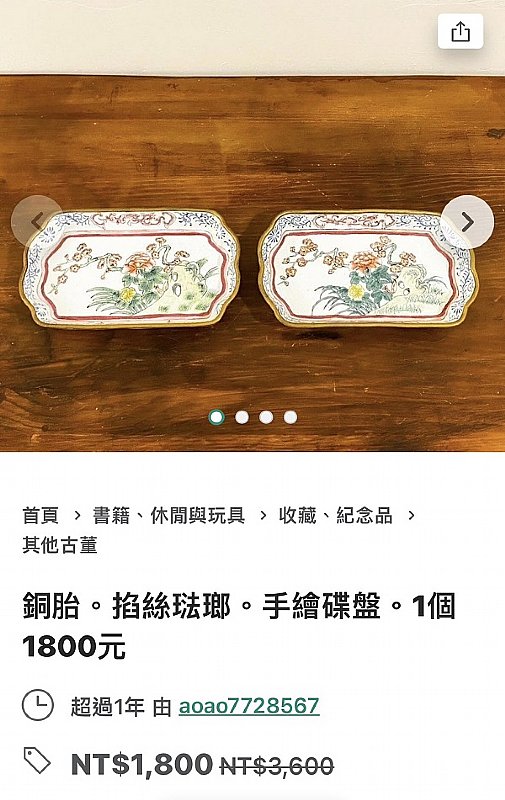The height and width of the screenshot is (800, 505).
Task: Show the next product photo
Action: click(x=468, y=222)
